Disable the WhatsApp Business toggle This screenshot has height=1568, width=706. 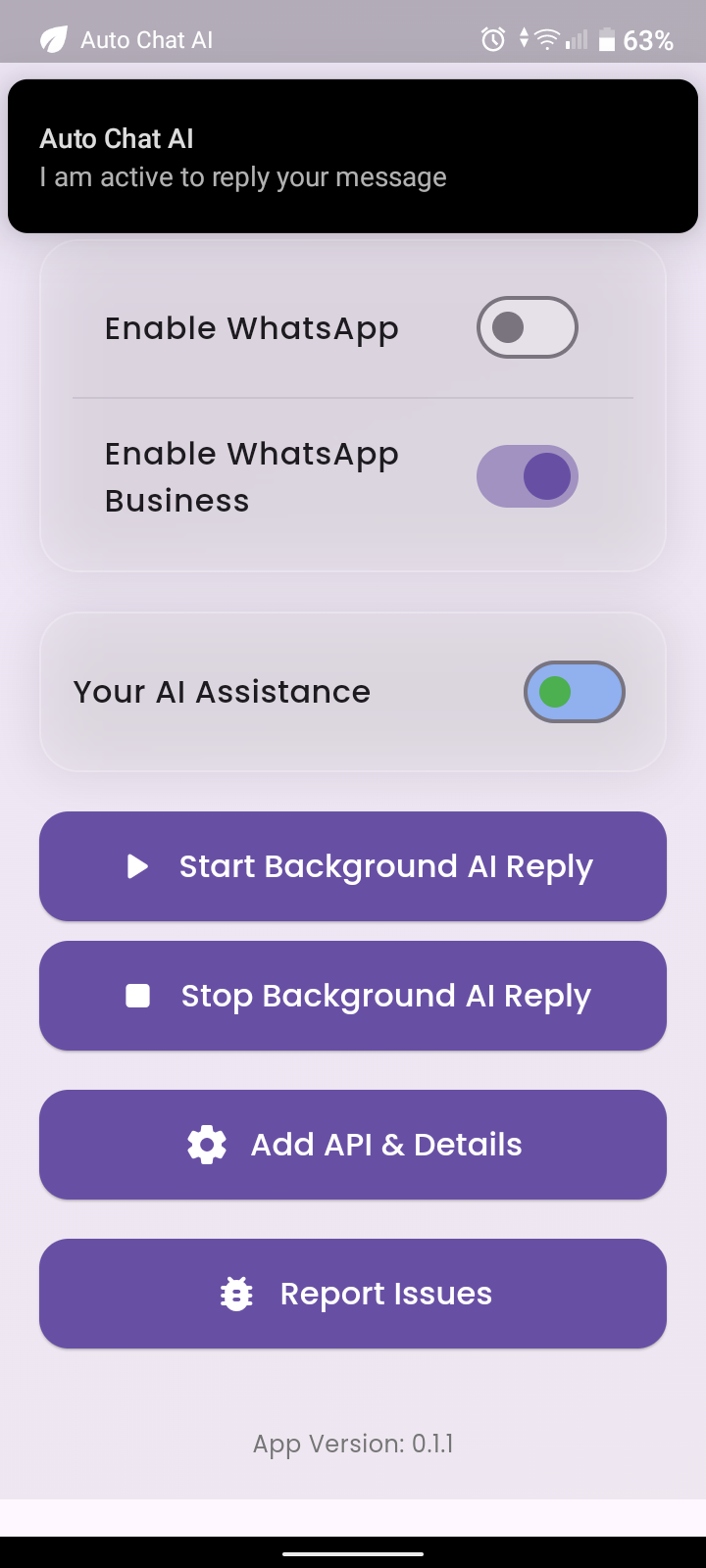[x=527, y=476]
